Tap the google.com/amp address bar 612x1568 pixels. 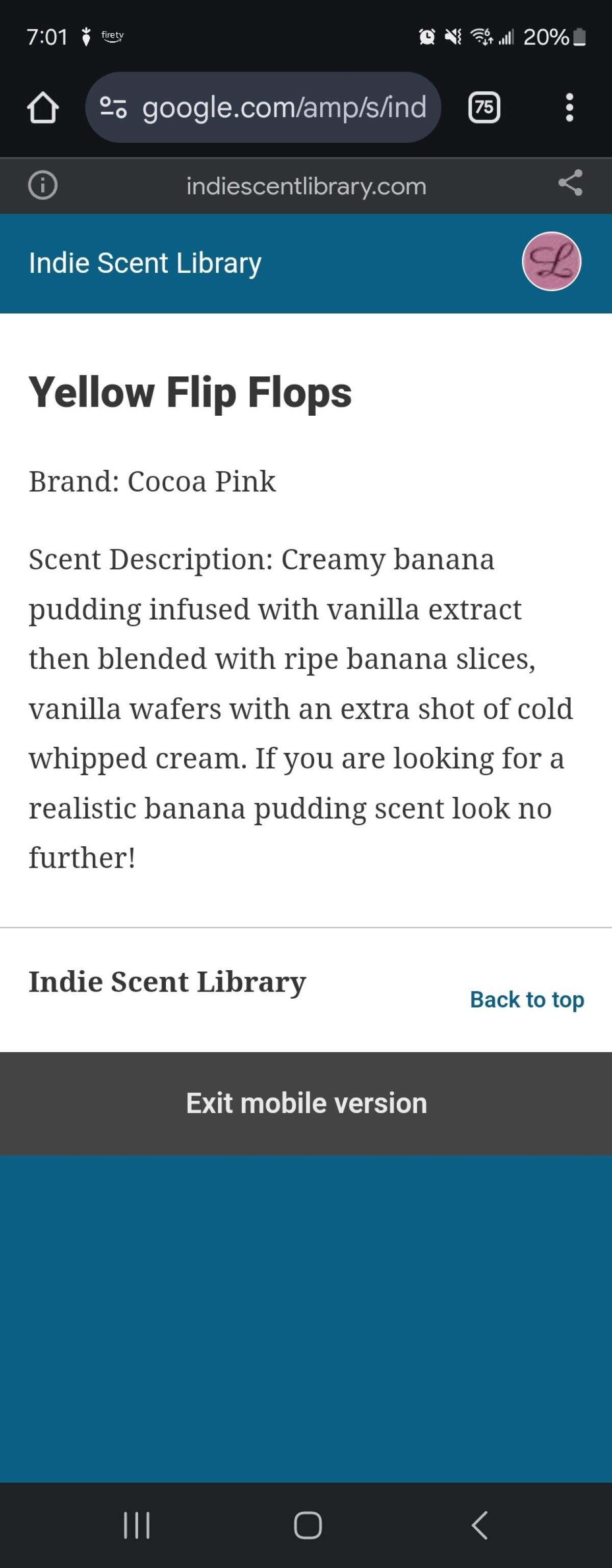pos(263,108)
